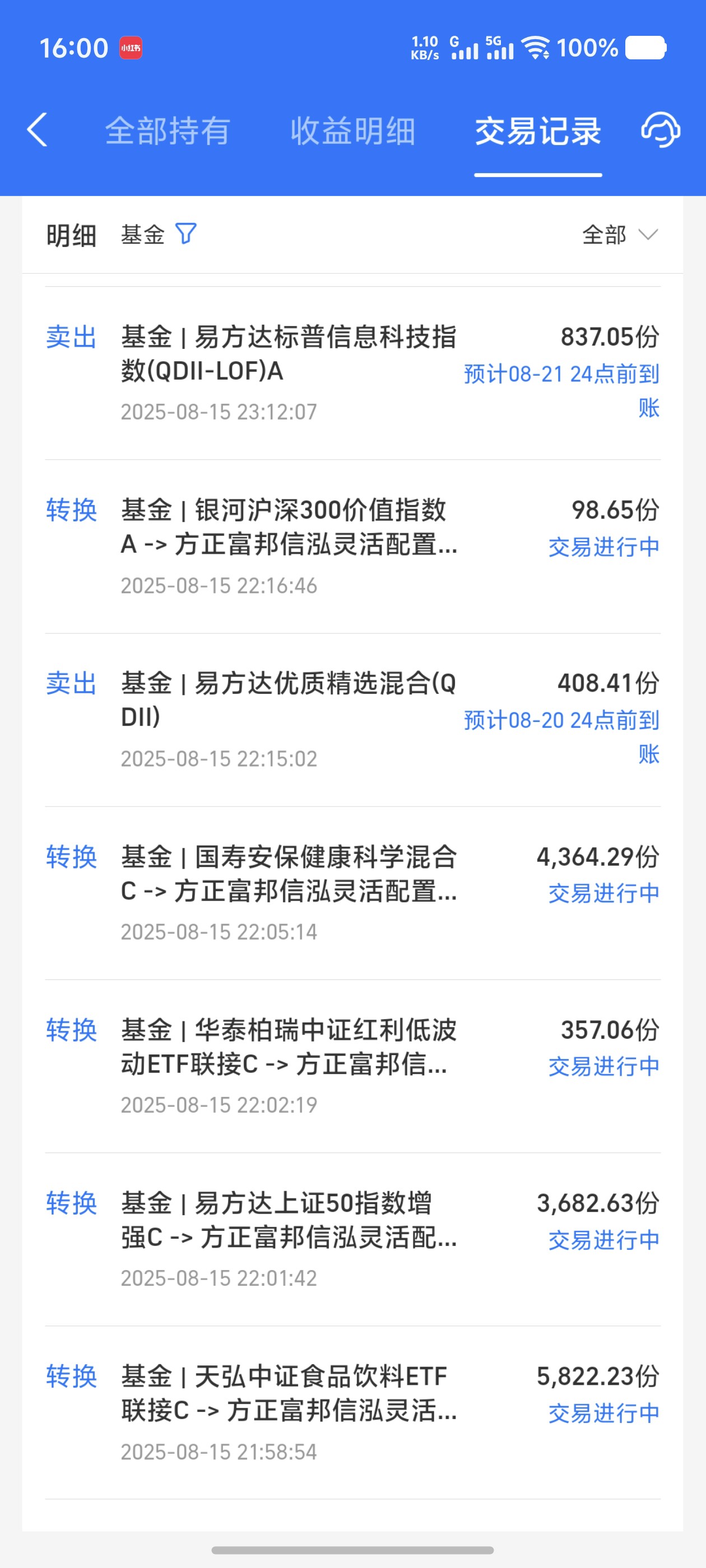Select the 交易记录 tab

538,131
